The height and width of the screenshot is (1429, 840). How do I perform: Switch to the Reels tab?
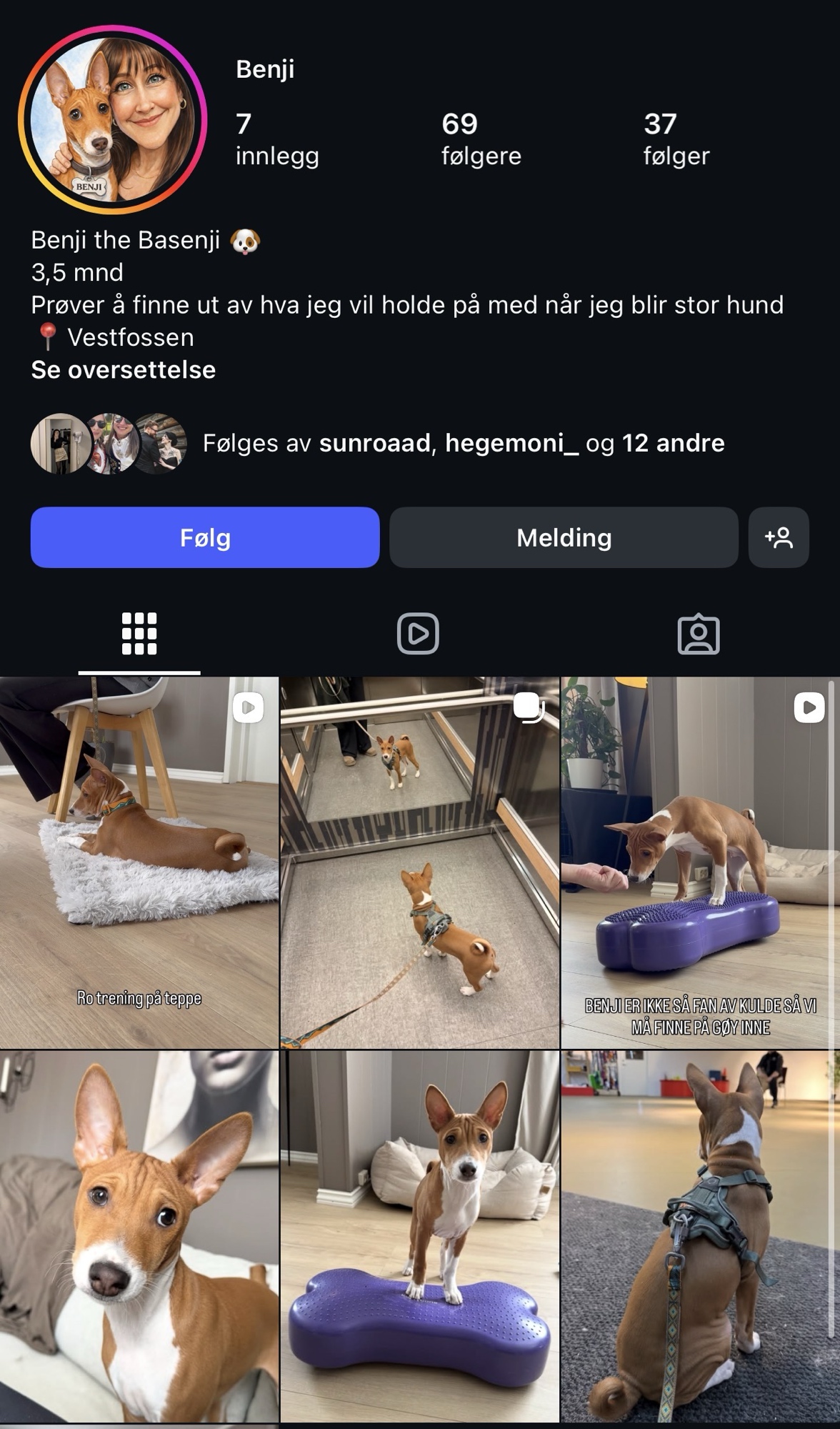pyautogui.click(x=418, y=634)
